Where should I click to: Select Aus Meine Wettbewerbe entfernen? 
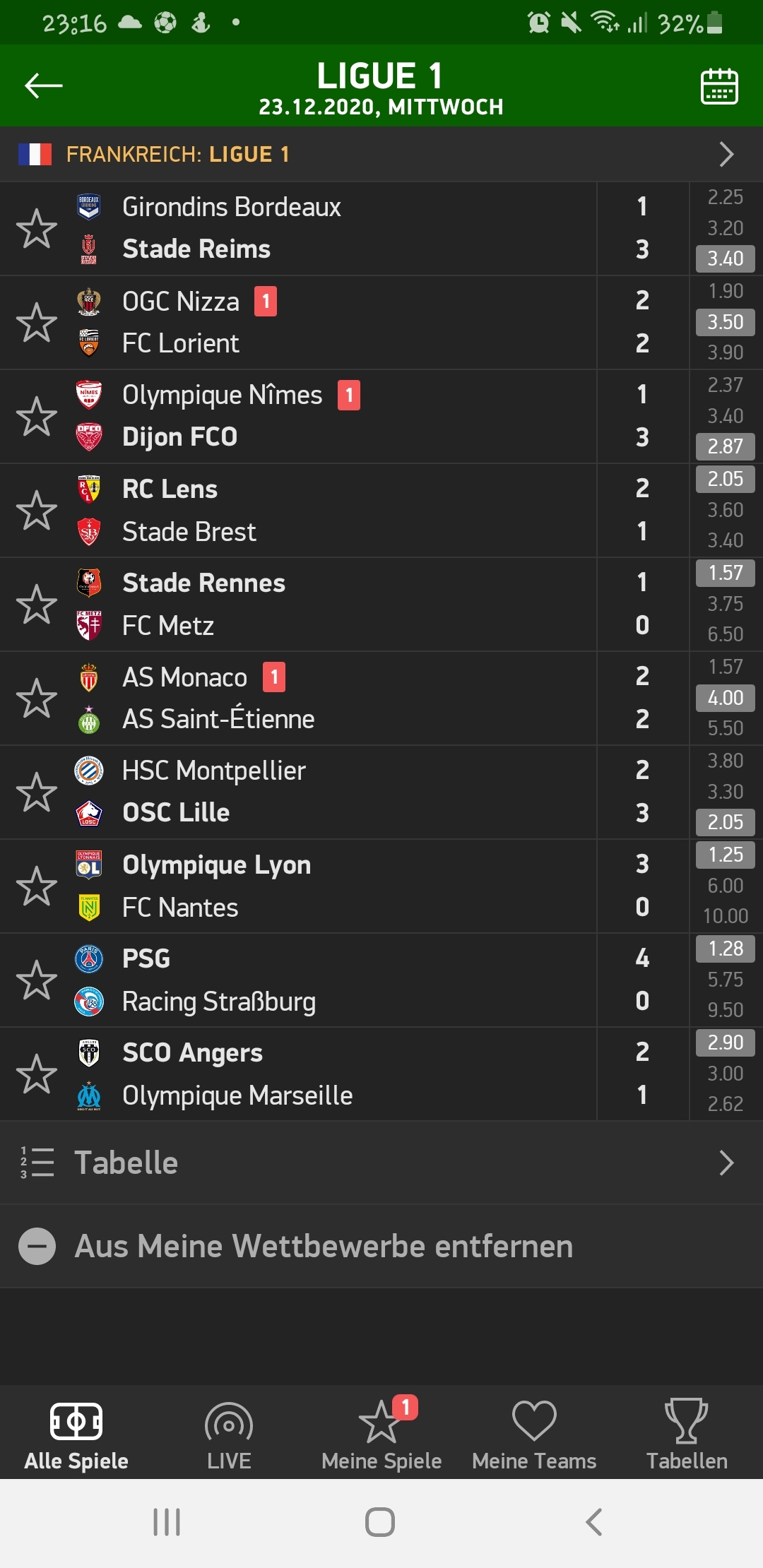click(381, 1246)
